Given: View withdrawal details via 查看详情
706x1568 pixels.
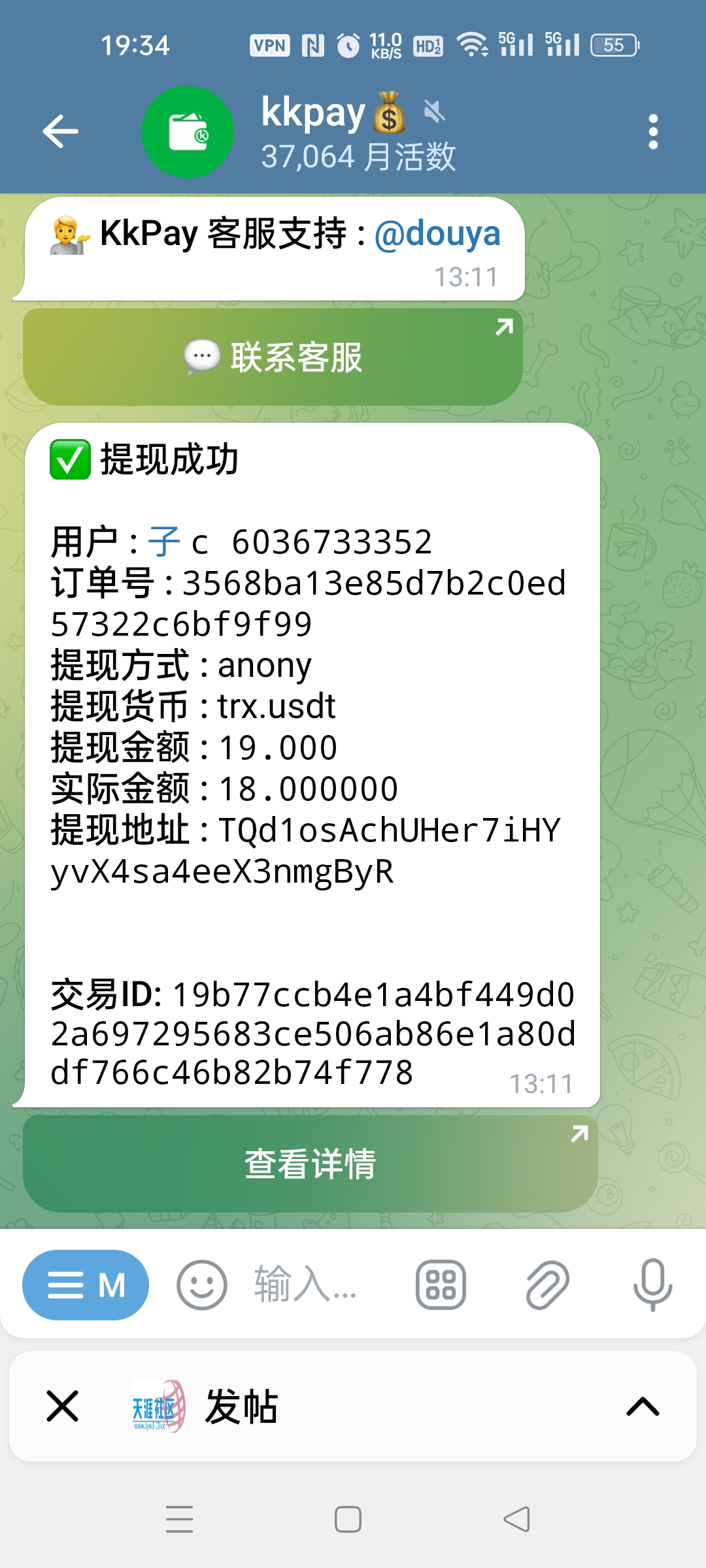Looking at the screenshot, I should point(311,1164).
